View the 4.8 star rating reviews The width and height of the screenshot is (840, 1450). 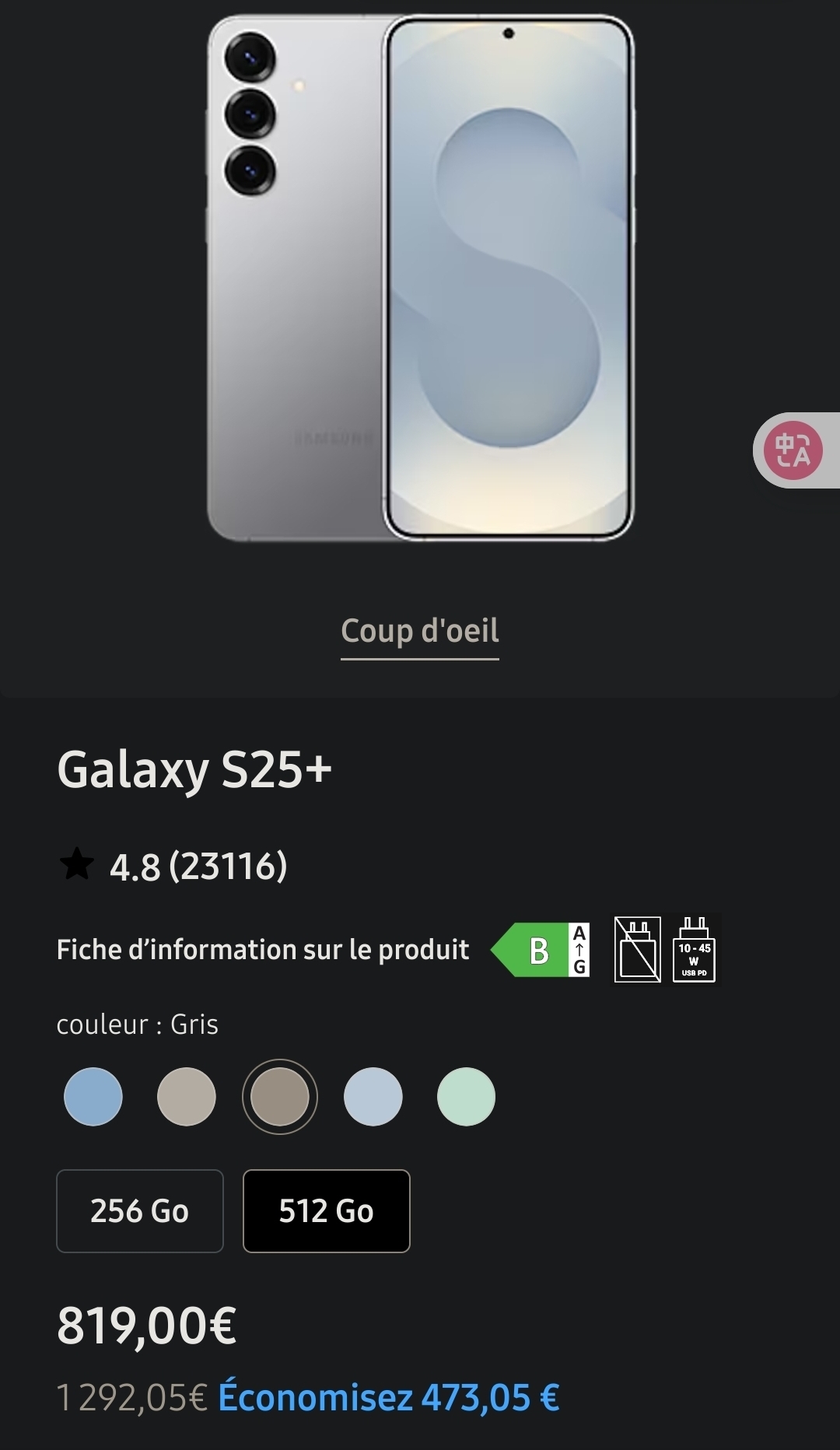(x=173, y=867)
